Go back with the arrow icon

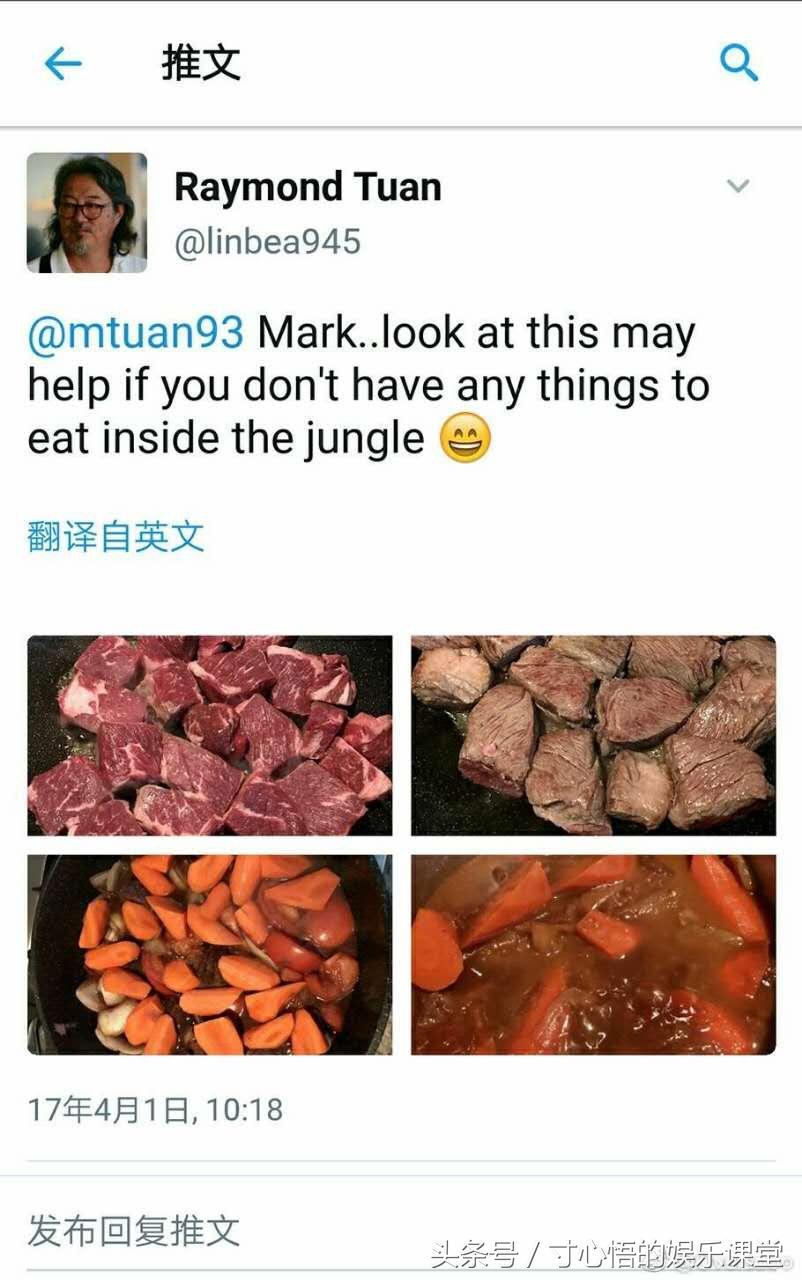coord(62,64)
